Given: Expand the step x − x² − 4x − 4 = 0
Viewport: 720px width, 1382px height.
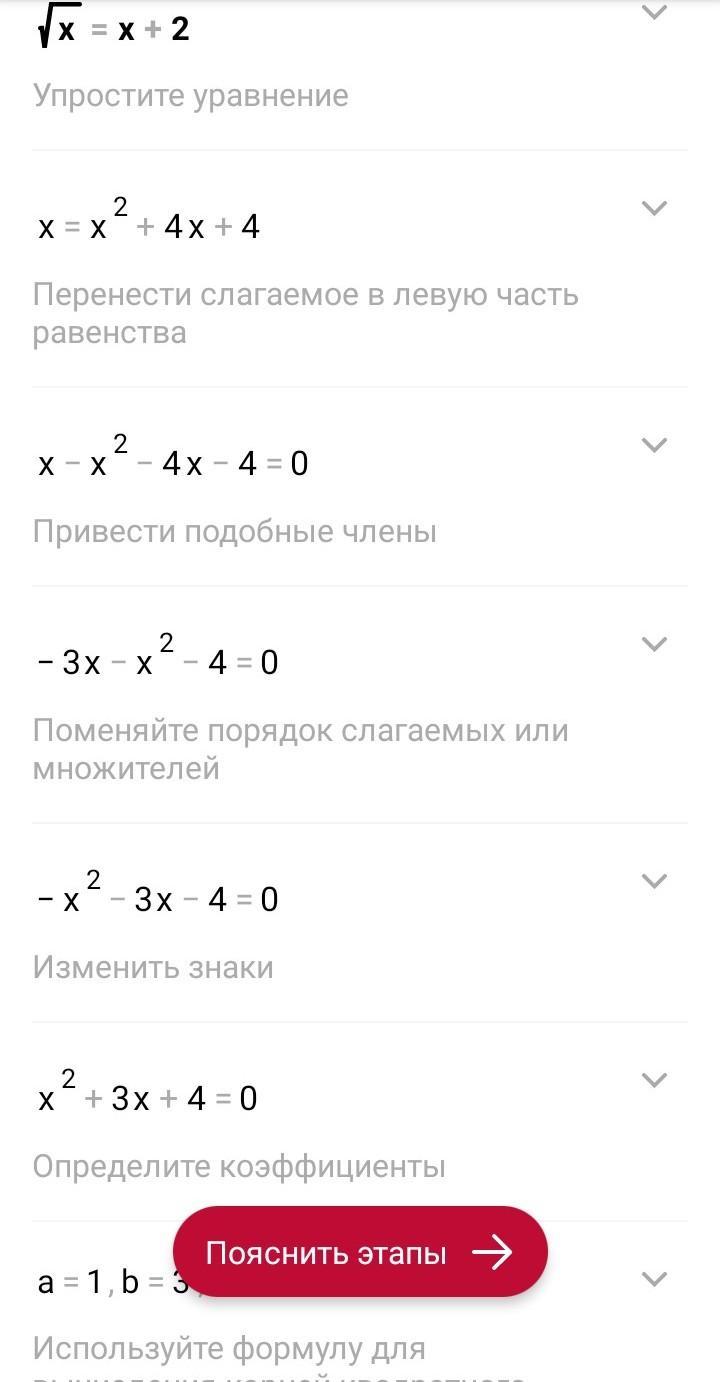Looking at the screenshot, I should coord(653,445).
